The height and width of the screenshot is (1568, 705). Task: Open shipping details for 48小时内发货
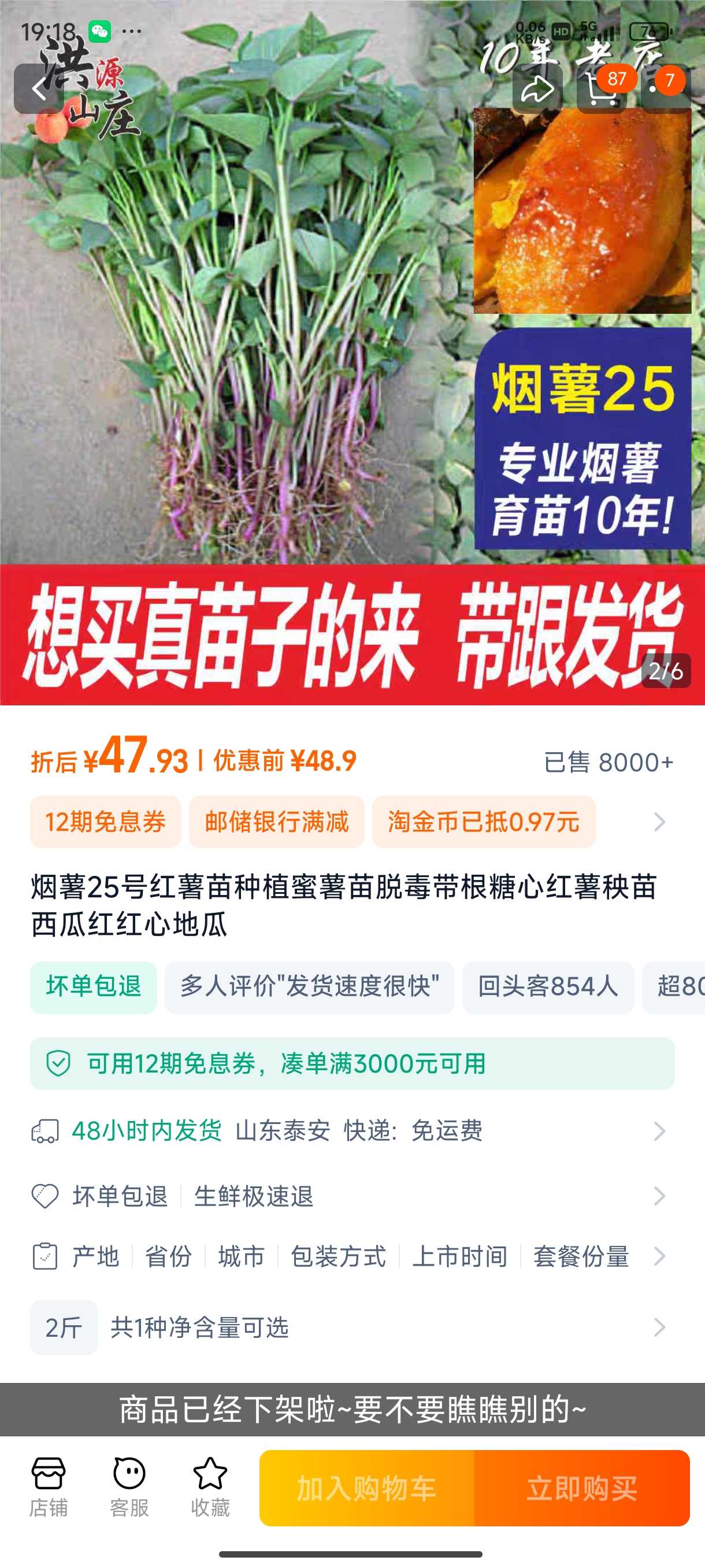352,1131
